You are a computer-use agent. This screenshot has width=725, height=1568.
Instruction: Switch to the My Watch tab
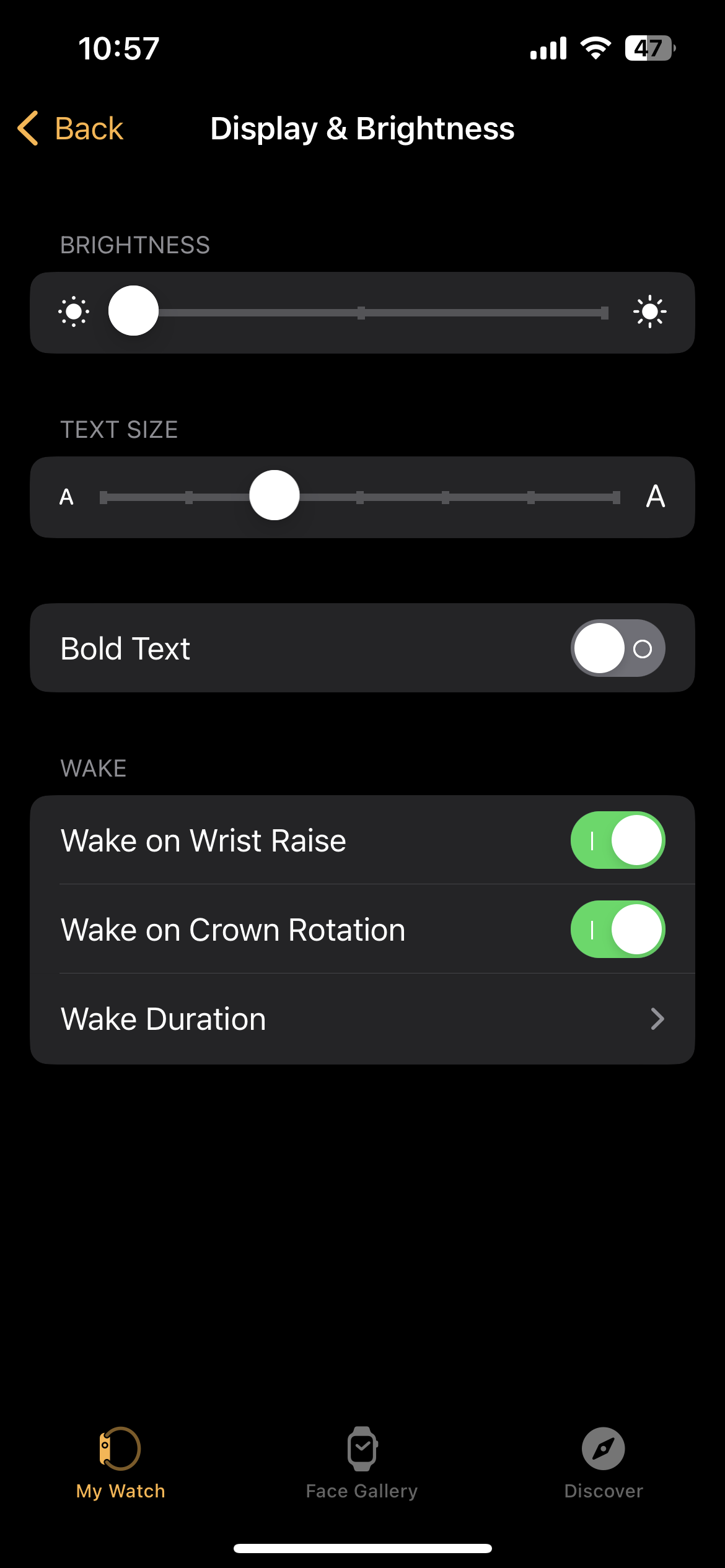(120, 1463)
